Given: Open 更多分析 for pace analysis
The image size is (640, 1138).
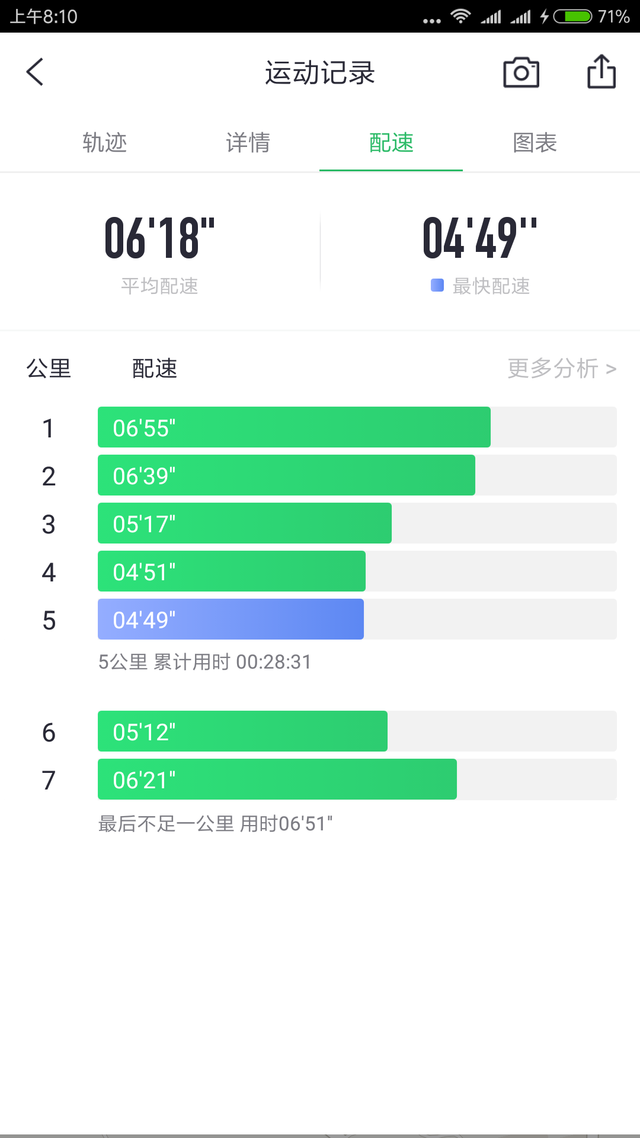Looking at the screenshot, I should point(562,369).
